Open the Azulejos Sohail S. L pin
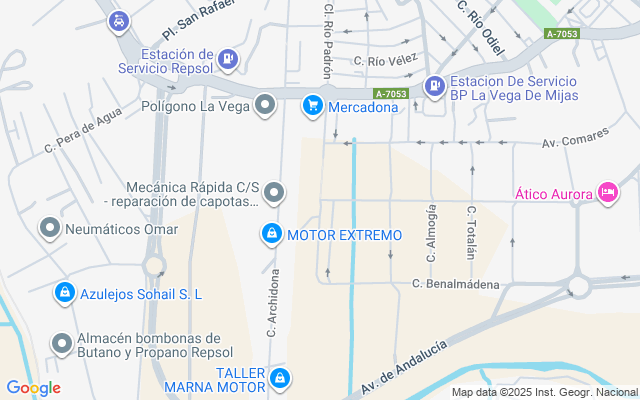 pos(64,293)
